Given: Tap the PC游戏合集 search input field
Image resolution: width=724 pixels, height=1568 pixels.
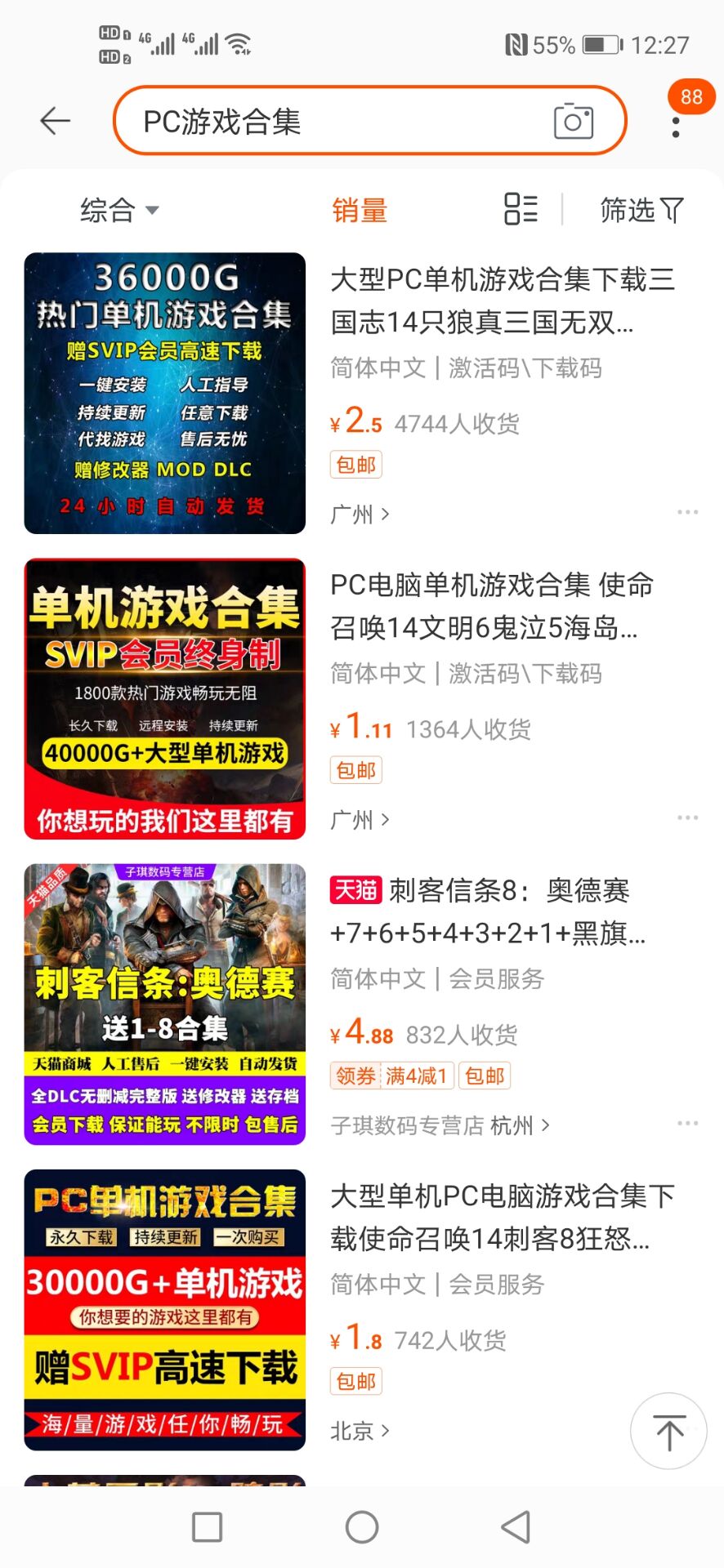Looking at the screenshot, I should [x=327, y=121].
